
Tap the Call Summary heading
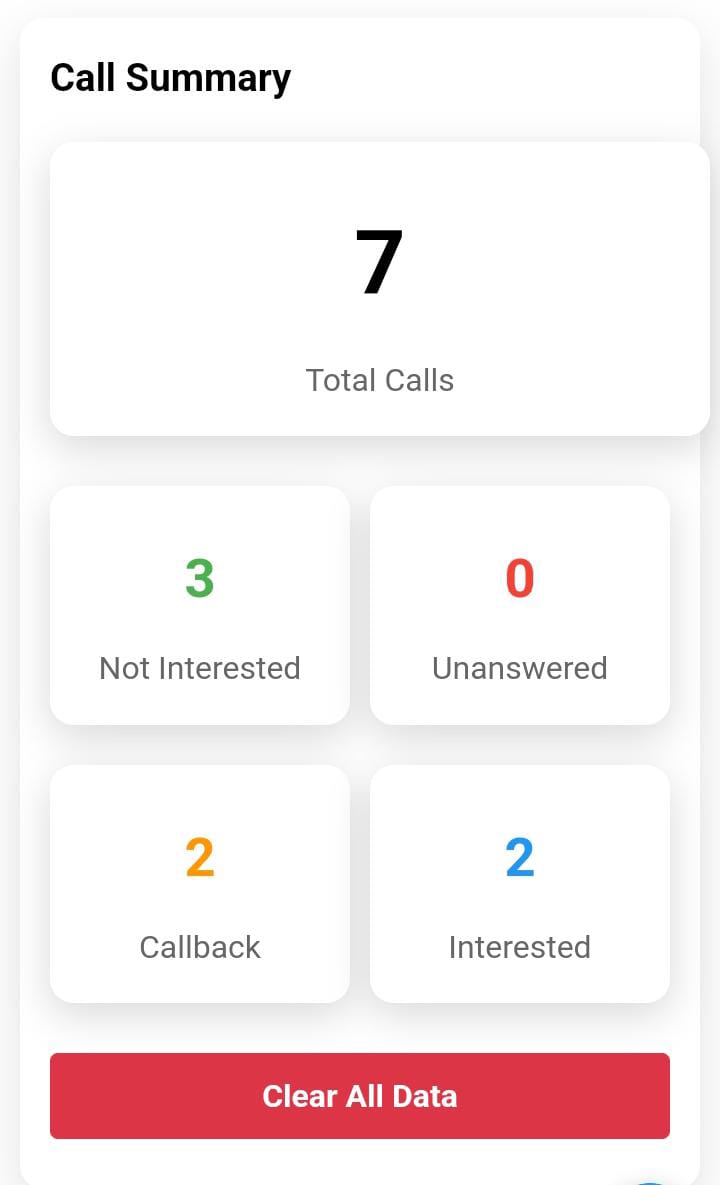[171, 77]
